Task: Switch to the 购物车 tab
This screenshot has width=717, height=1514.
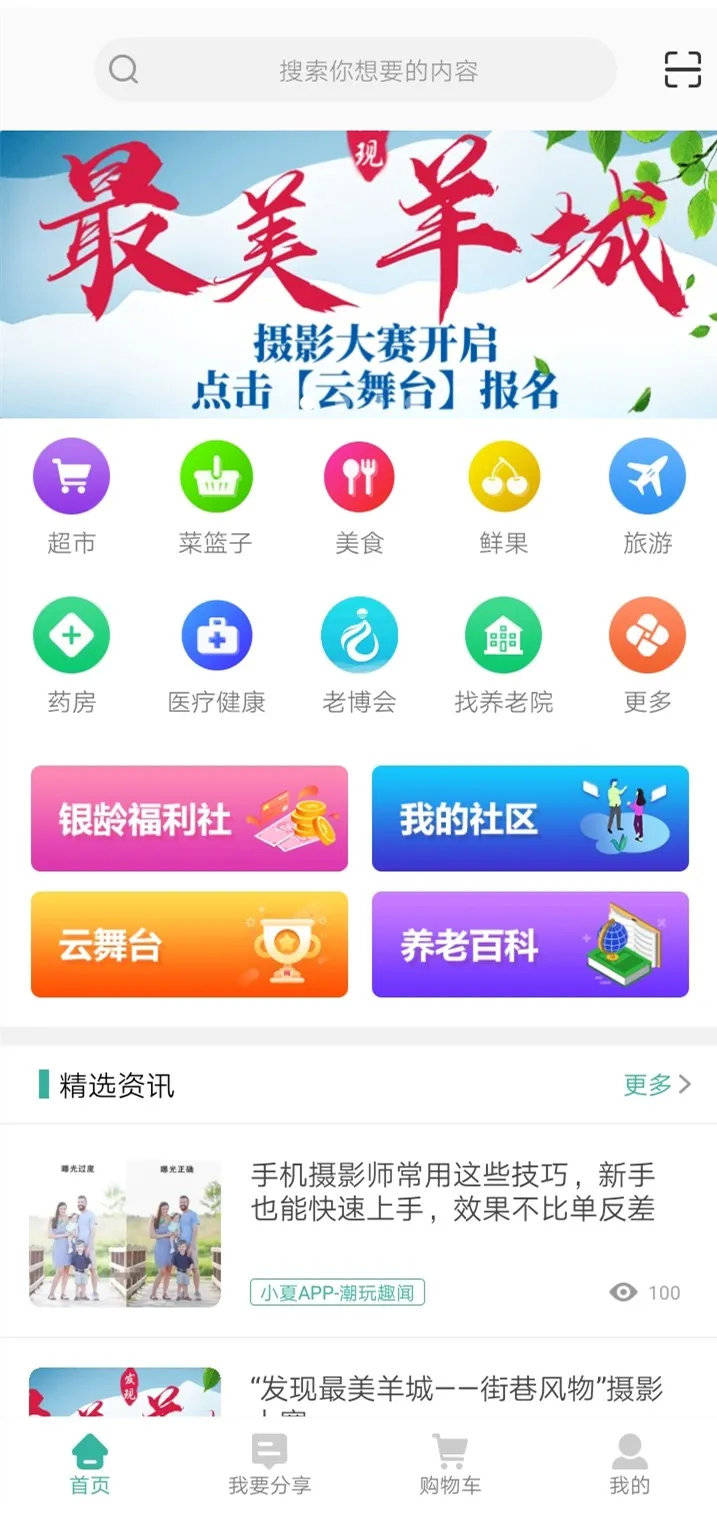Action: 450,1465
